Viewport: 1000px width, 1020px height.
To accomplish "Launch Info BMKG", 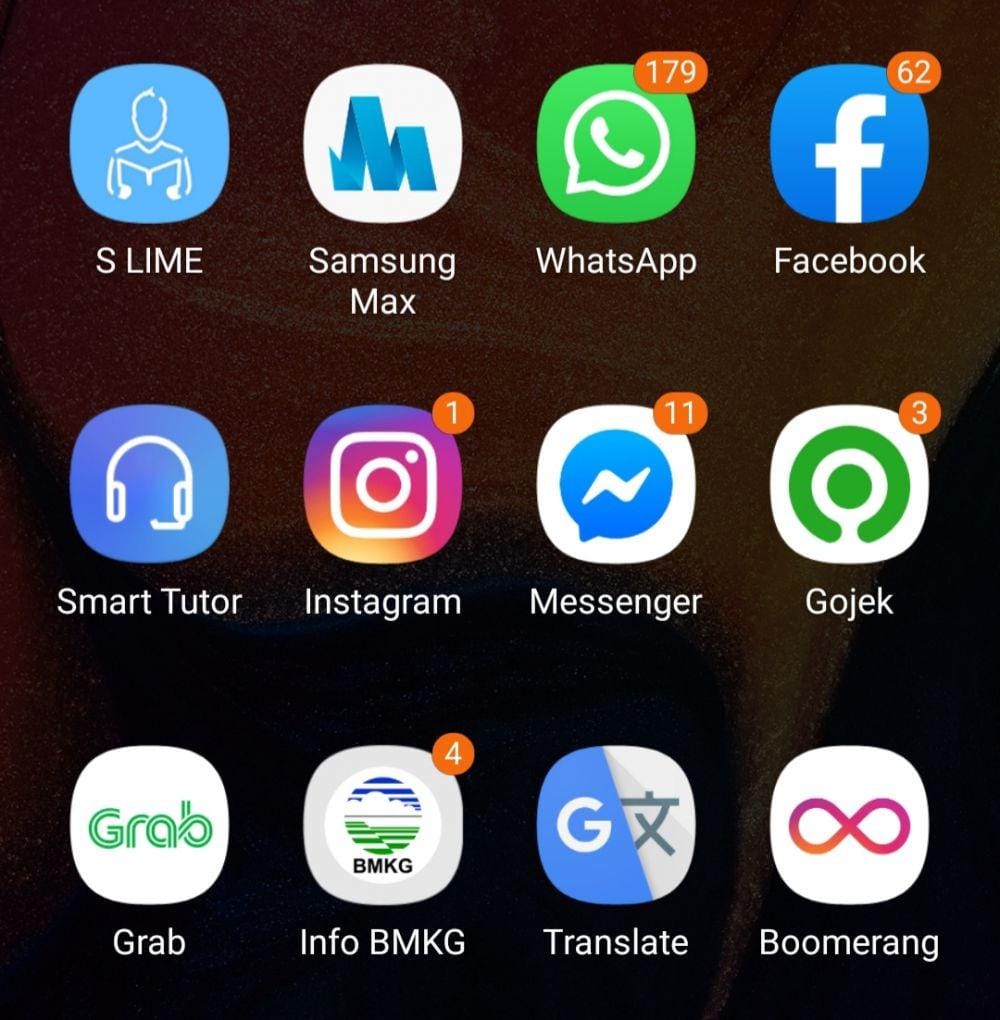I will coord(382,825).
